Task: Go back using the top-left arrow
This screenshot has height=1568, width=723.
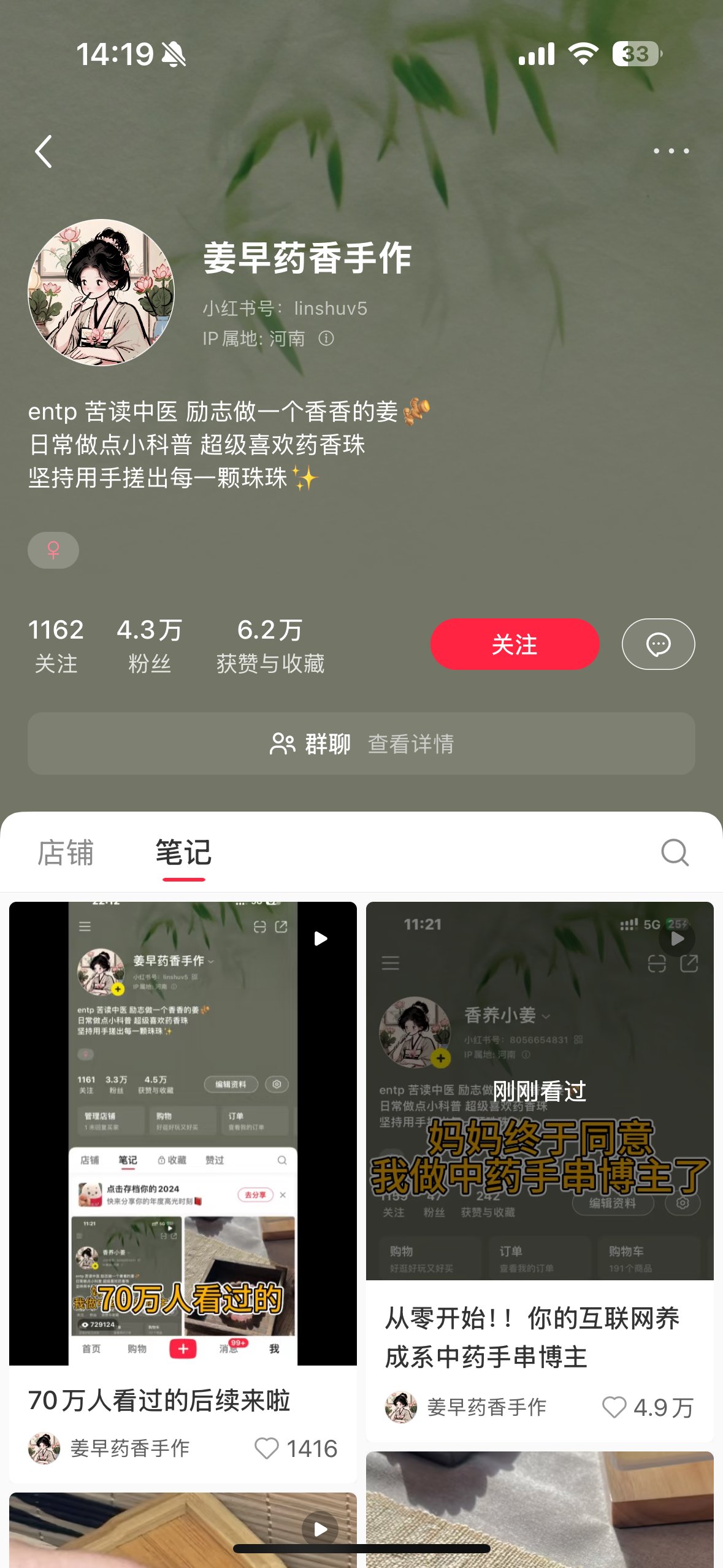Action: pos(44,152)
